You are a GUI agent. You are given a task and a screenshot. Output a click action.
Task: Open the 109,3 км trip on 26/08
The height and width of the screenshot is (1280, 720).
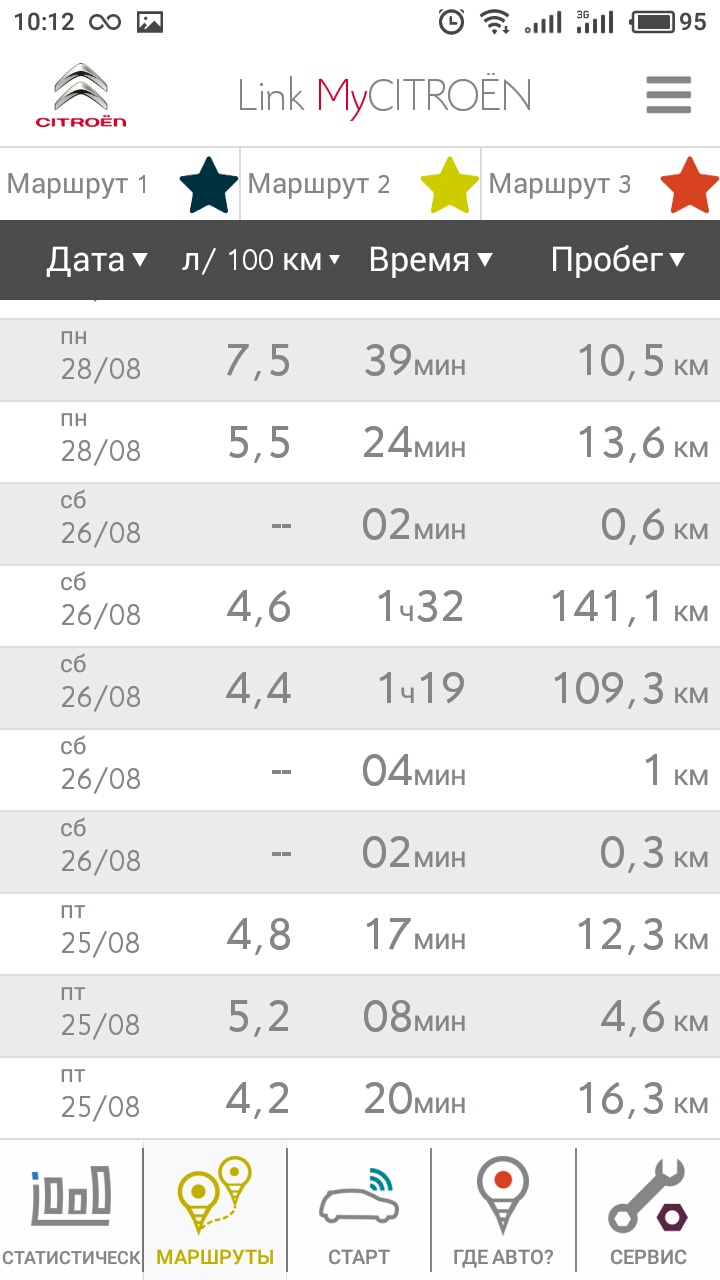tap(360, 688)
